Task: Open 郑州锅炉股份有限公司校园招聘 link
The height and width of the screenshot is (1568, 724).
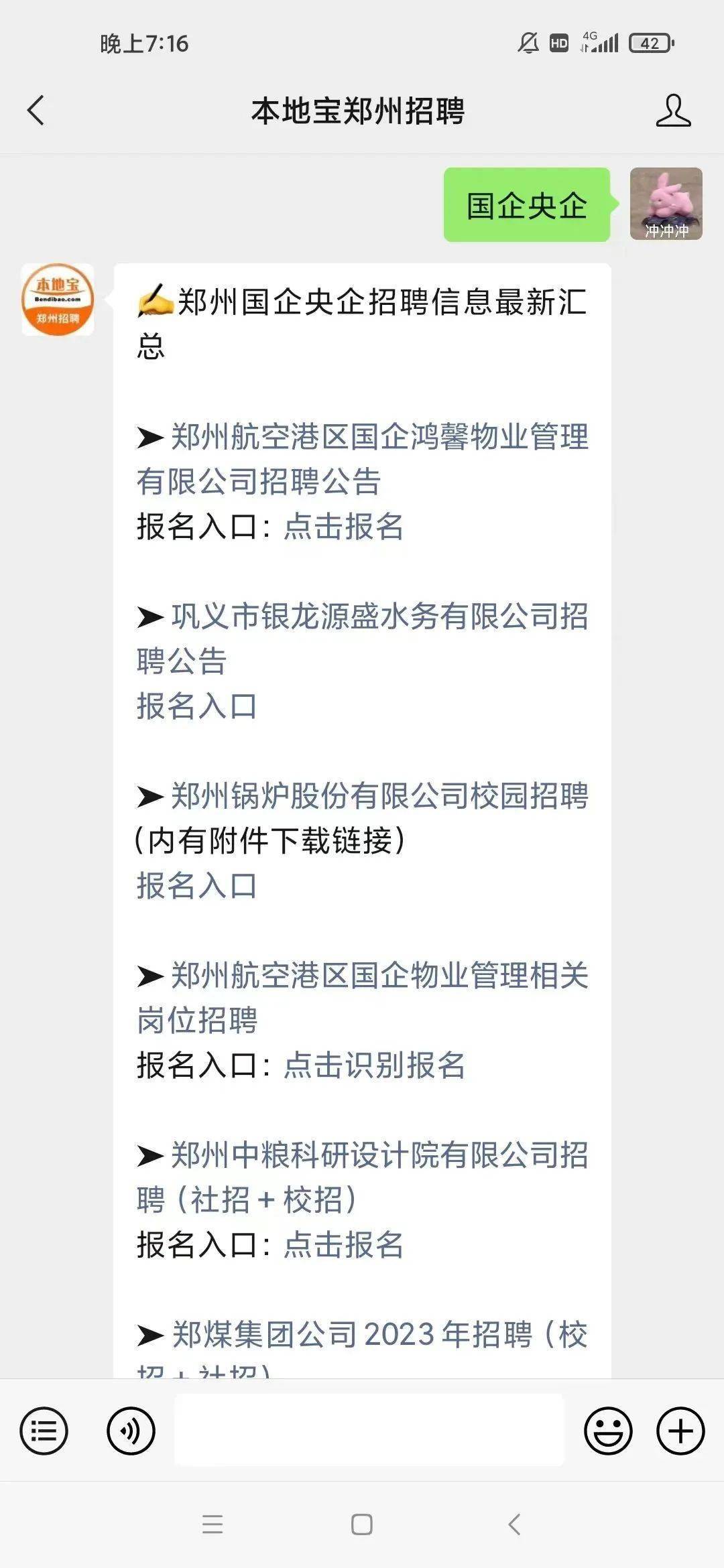Action: (x=379, y=796)
